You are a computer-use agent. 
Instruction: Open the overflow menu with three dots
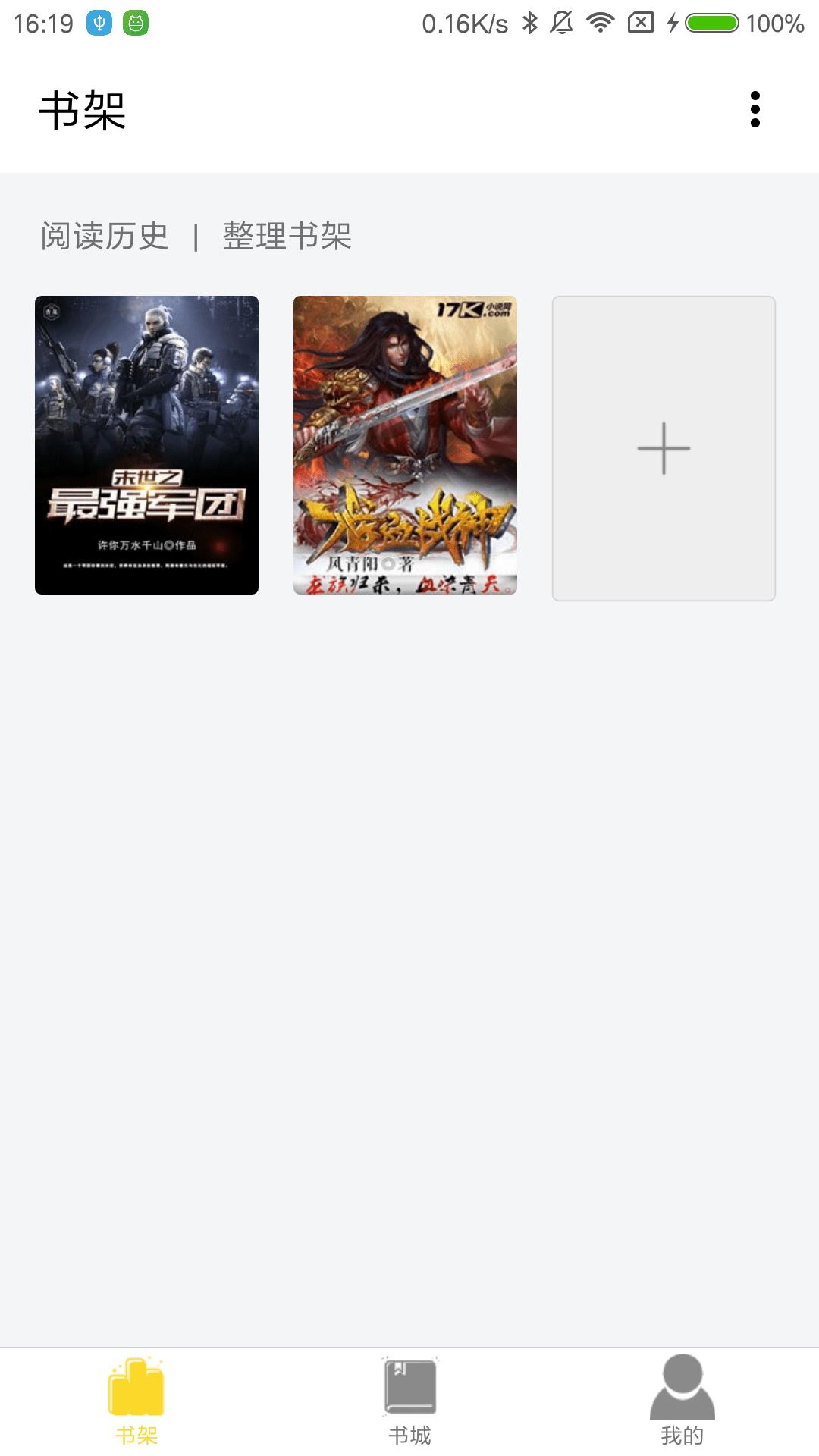coord(754,110)
